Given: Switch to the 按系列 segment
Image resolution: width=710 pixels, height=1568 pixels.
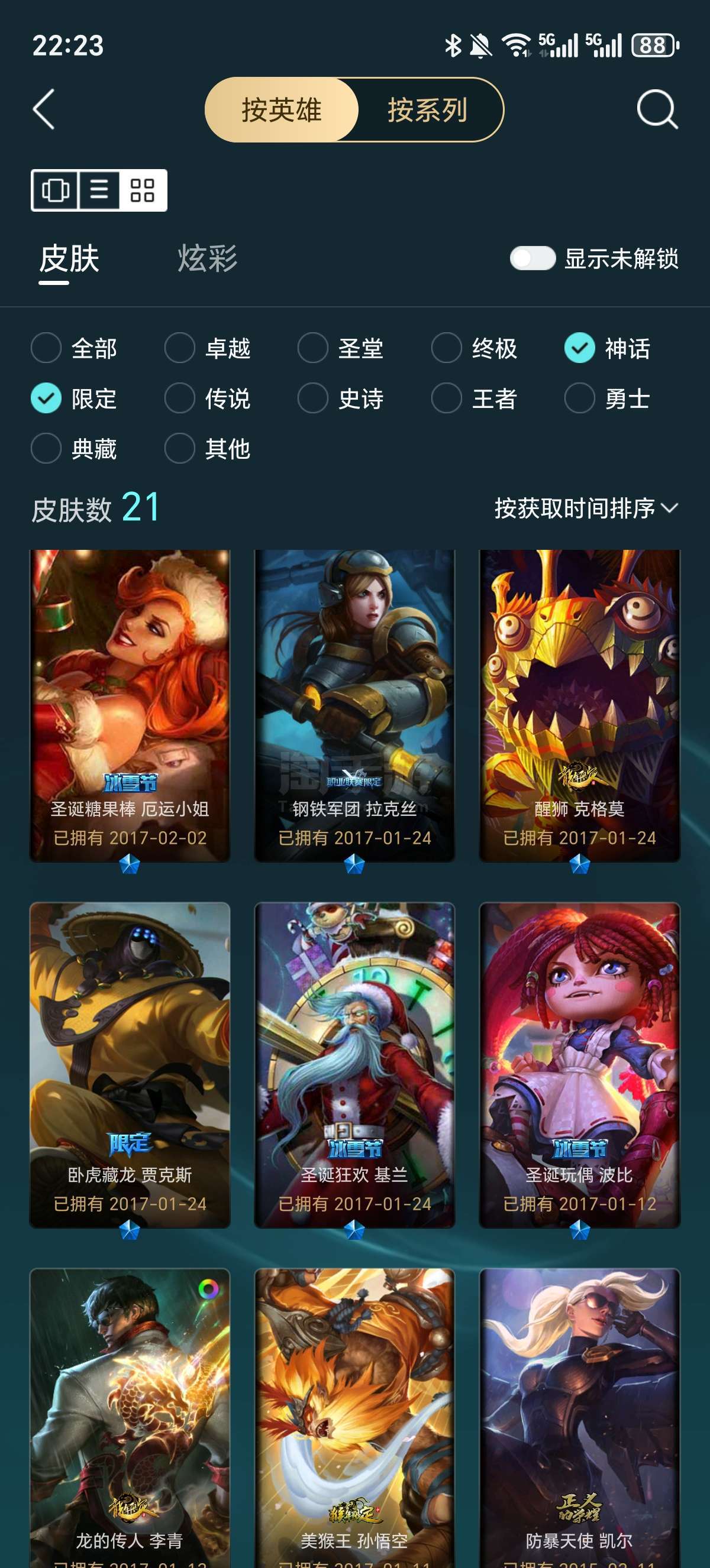Looking at the screenshot, I should [428, 110].
